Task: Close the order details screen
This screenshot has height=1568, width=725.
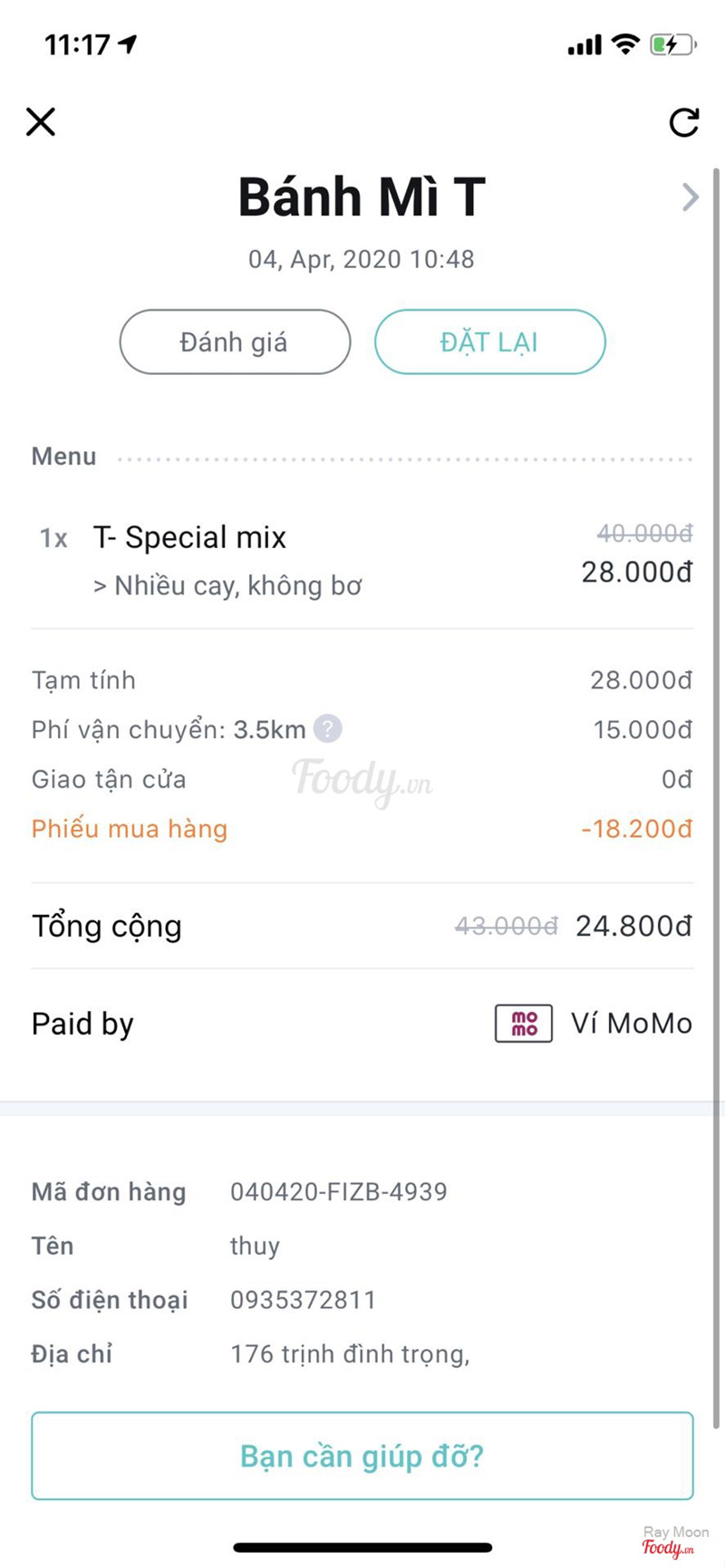Action: [41, 121]
